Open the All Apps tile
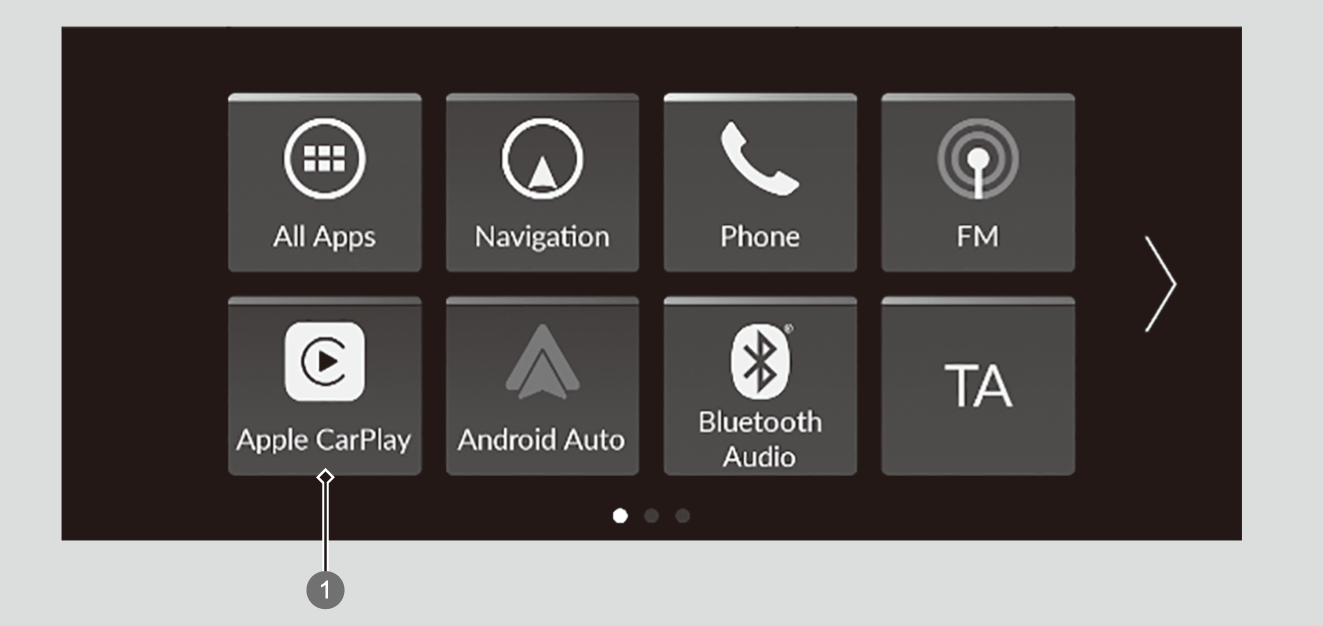 click(324, 183)
